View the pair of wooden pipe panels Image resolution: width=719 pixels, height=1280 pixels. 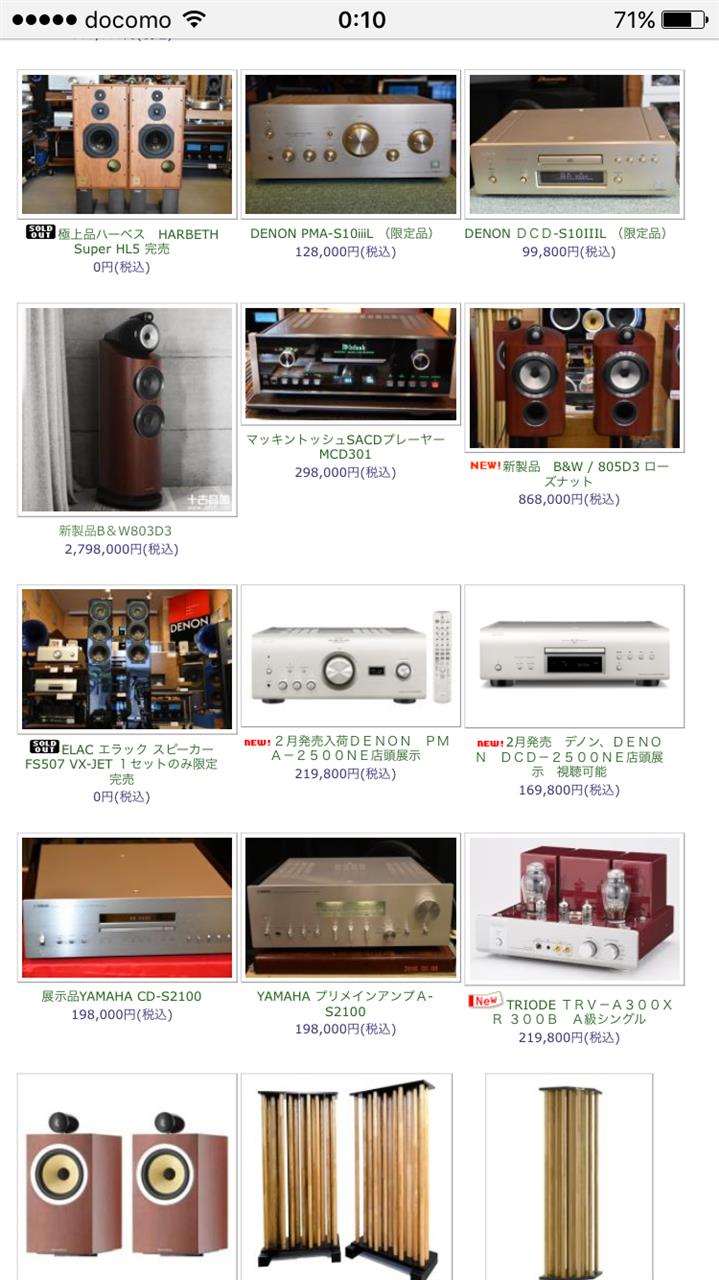(346, 1176)
